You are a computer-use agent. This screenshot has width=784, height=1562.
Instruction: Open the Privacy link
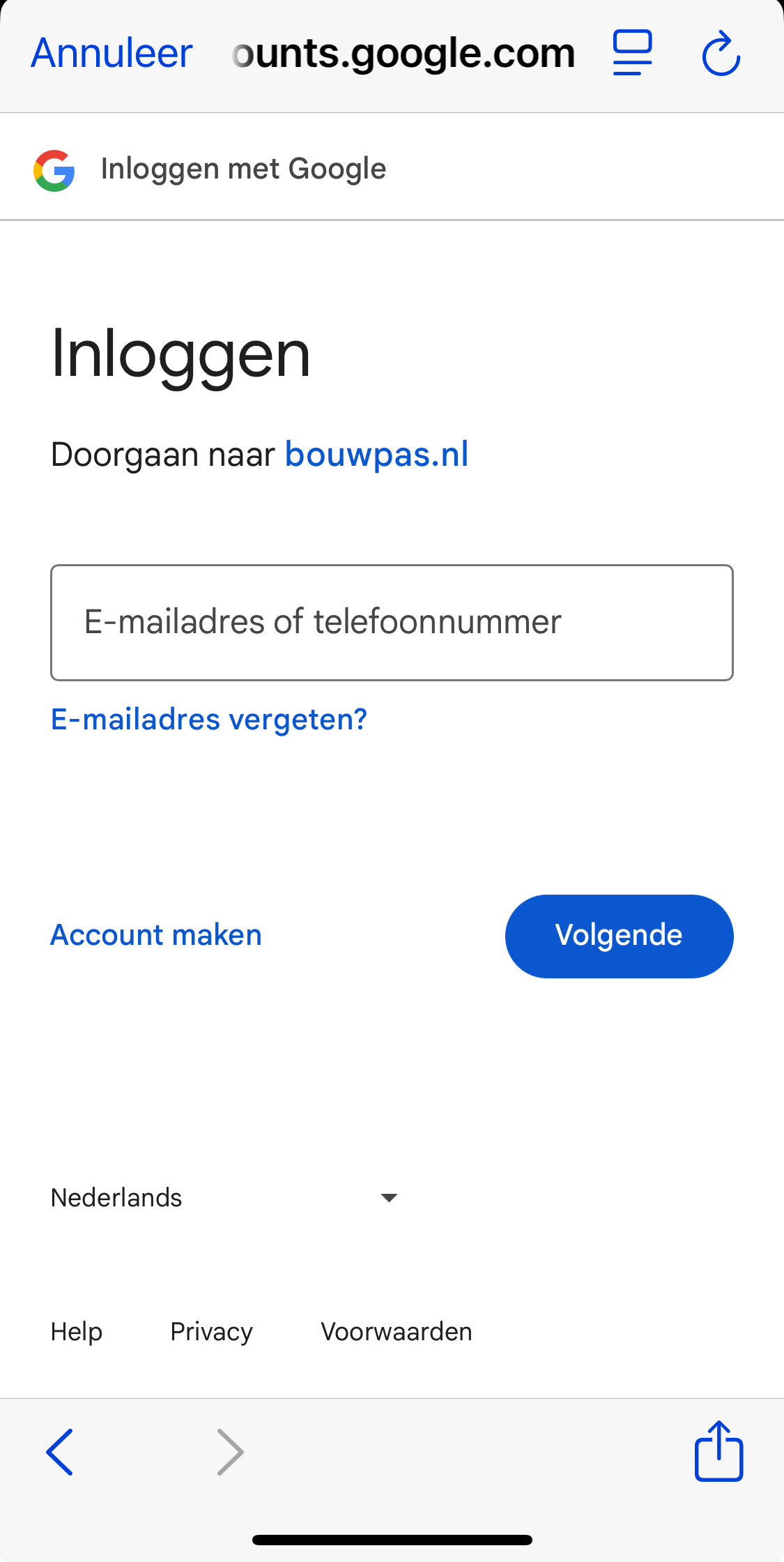tap(211, 1332)
